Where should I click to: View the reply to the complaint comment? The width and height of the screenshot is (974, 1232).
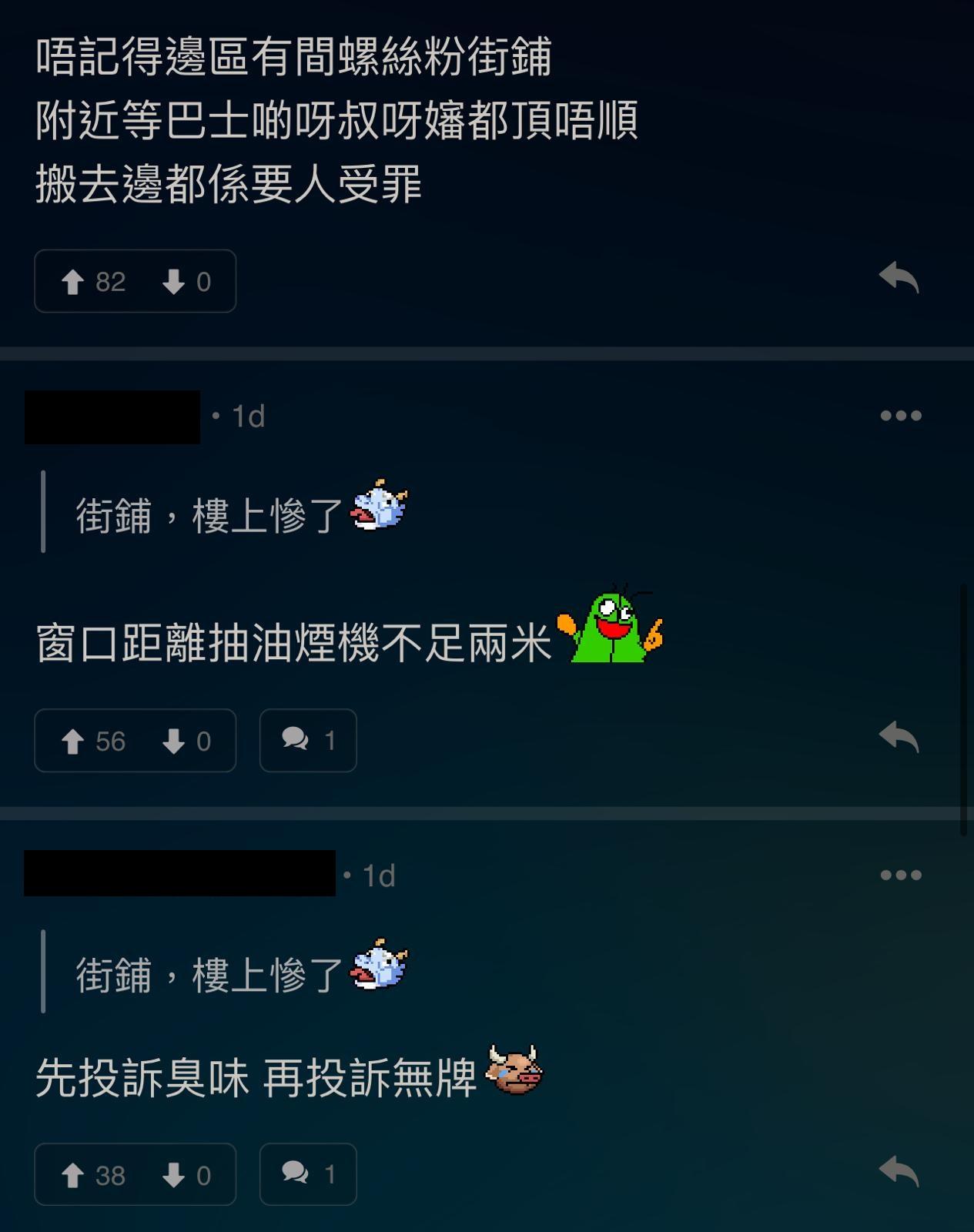point(307,1175)
